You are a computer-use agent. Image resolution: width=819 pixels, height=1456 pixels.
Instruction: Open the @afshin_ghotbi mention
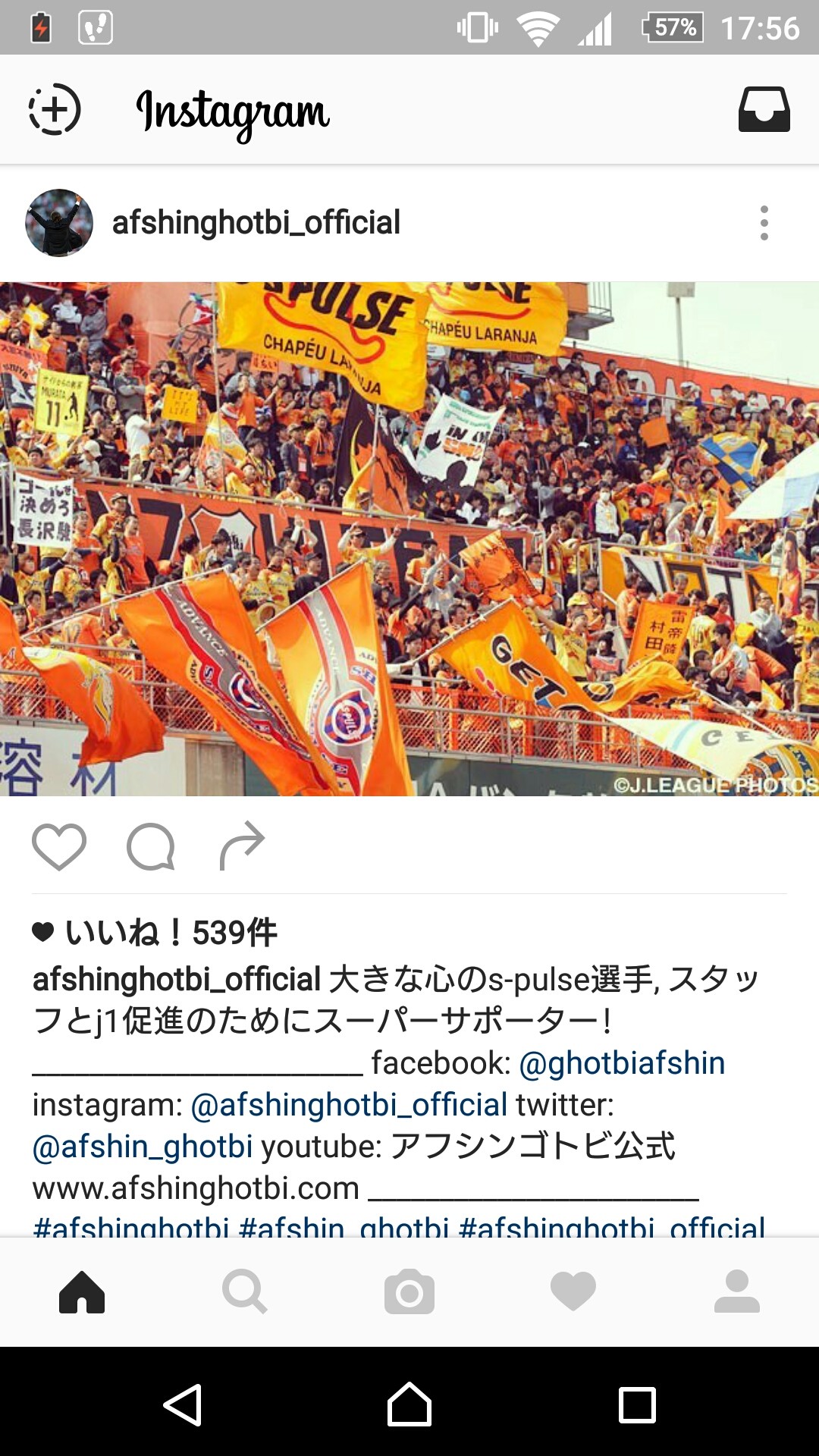(x=143, y=1147)
